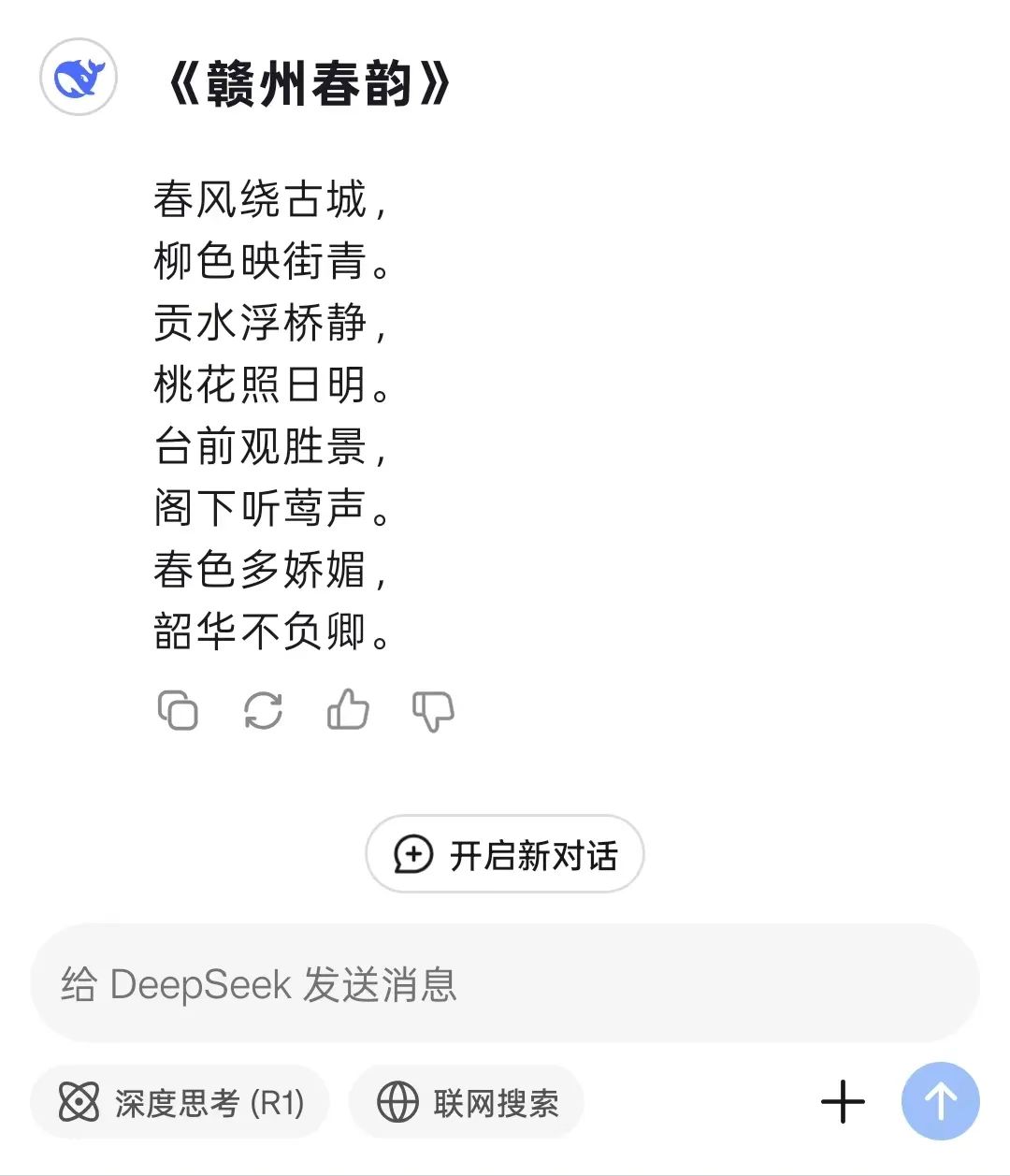Start a new chat with 开启新对话
Screen dimensions: 1010x1176
pyautogui.click(x=505, y=854)
